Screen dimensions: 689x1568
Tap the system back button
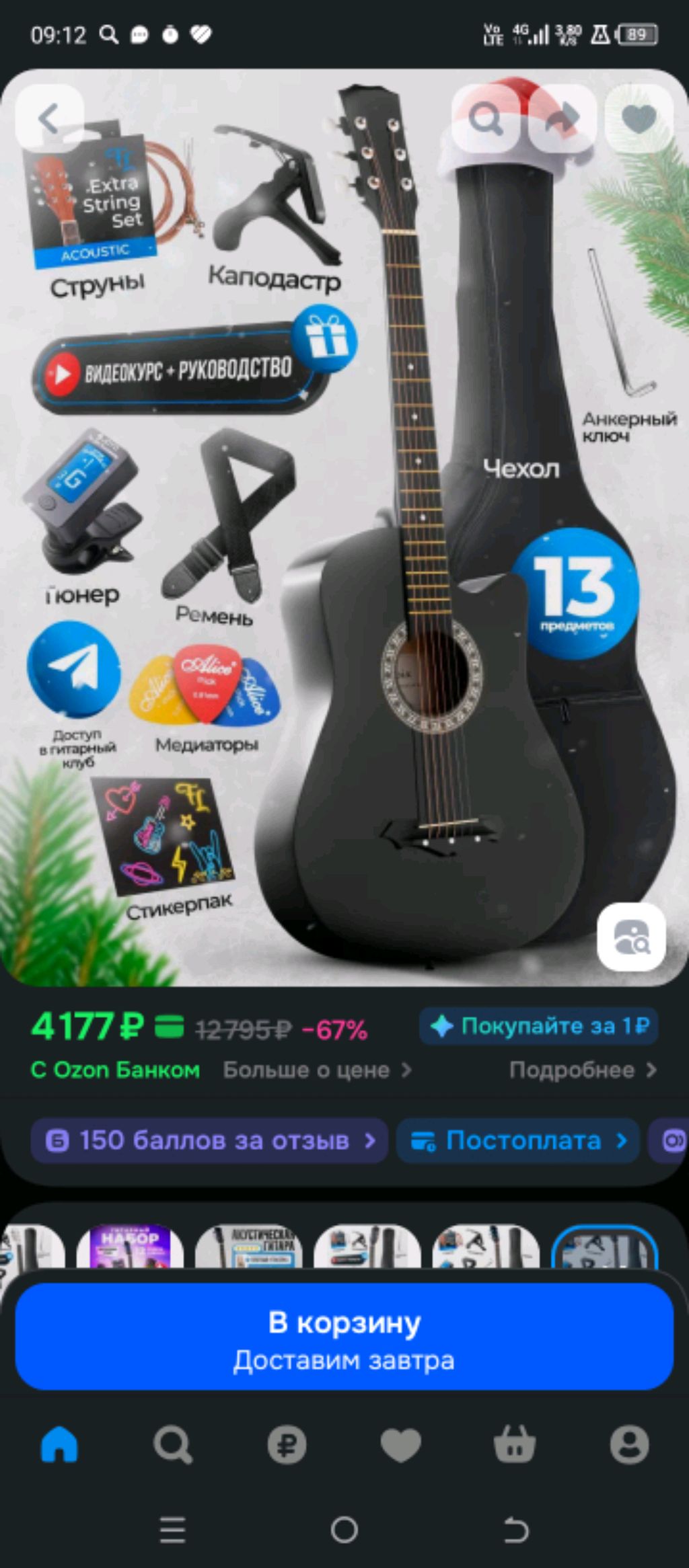516,1530
